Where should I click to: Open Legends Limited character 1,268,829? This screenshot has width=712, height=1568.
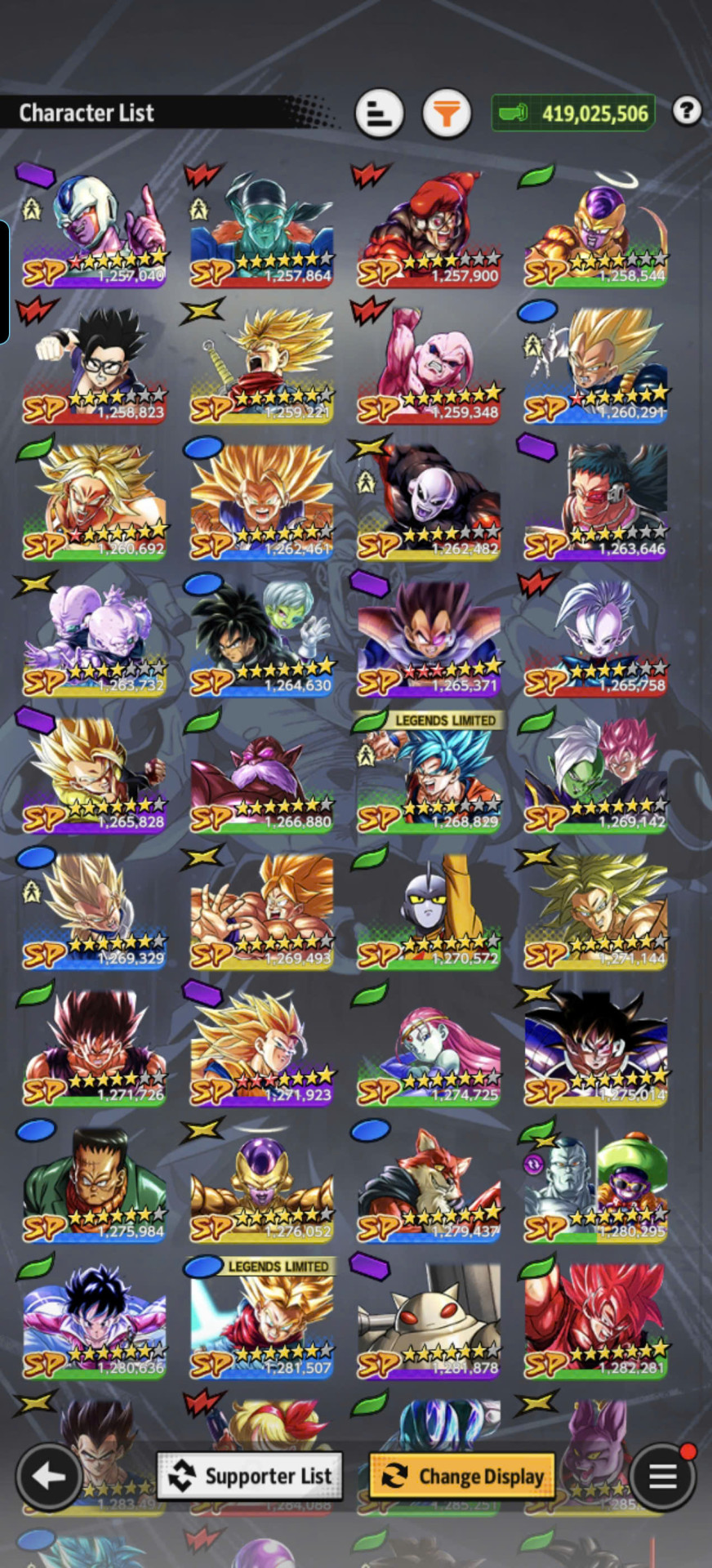(x=428, y=773)
